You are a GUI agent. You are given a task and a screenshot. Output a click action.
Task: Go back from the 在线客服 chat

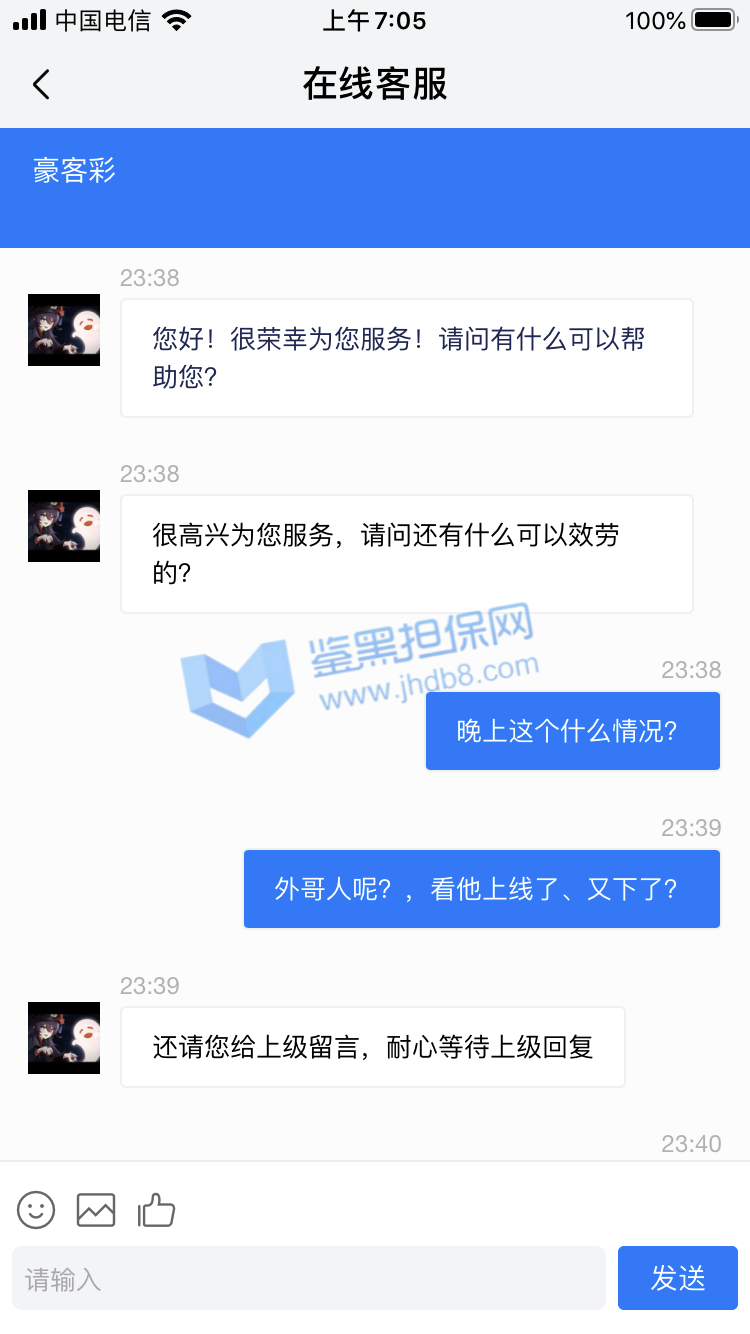click(41, 85)
